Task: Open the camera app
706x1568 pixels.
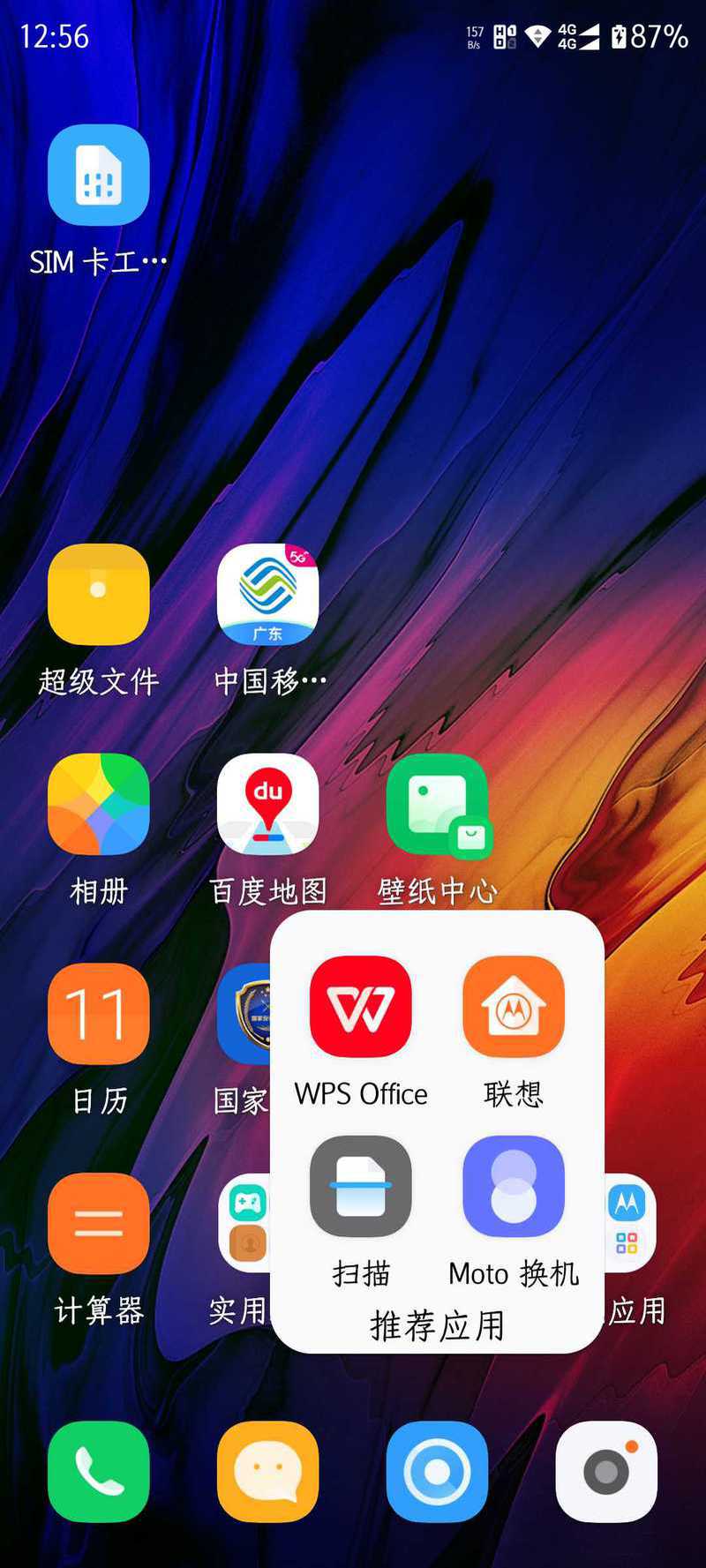Action: click(606, 1472)
